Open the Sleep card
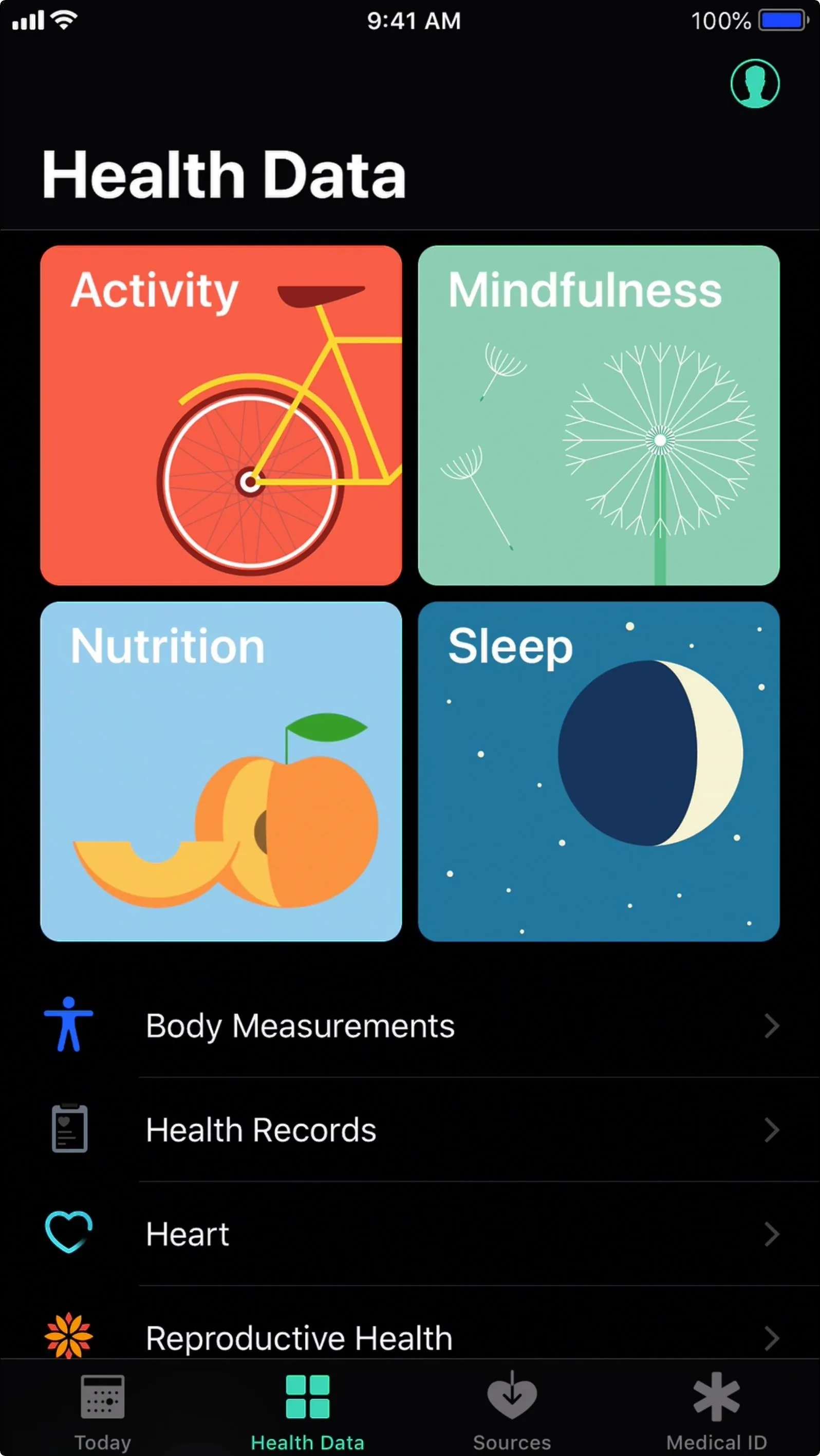The width and height of the screenshot is (820, 1456). coord(599,772)
